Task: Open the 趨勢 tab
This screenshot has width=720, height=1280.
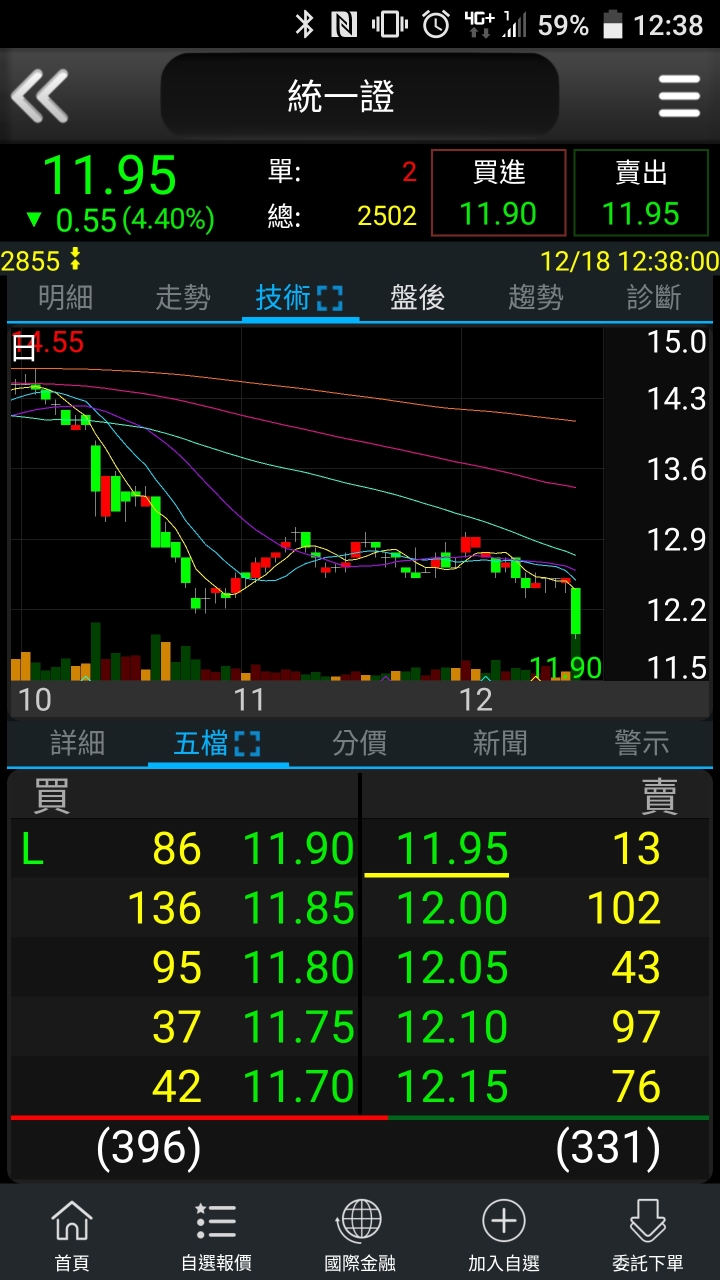Action: (x=535, y=297)
